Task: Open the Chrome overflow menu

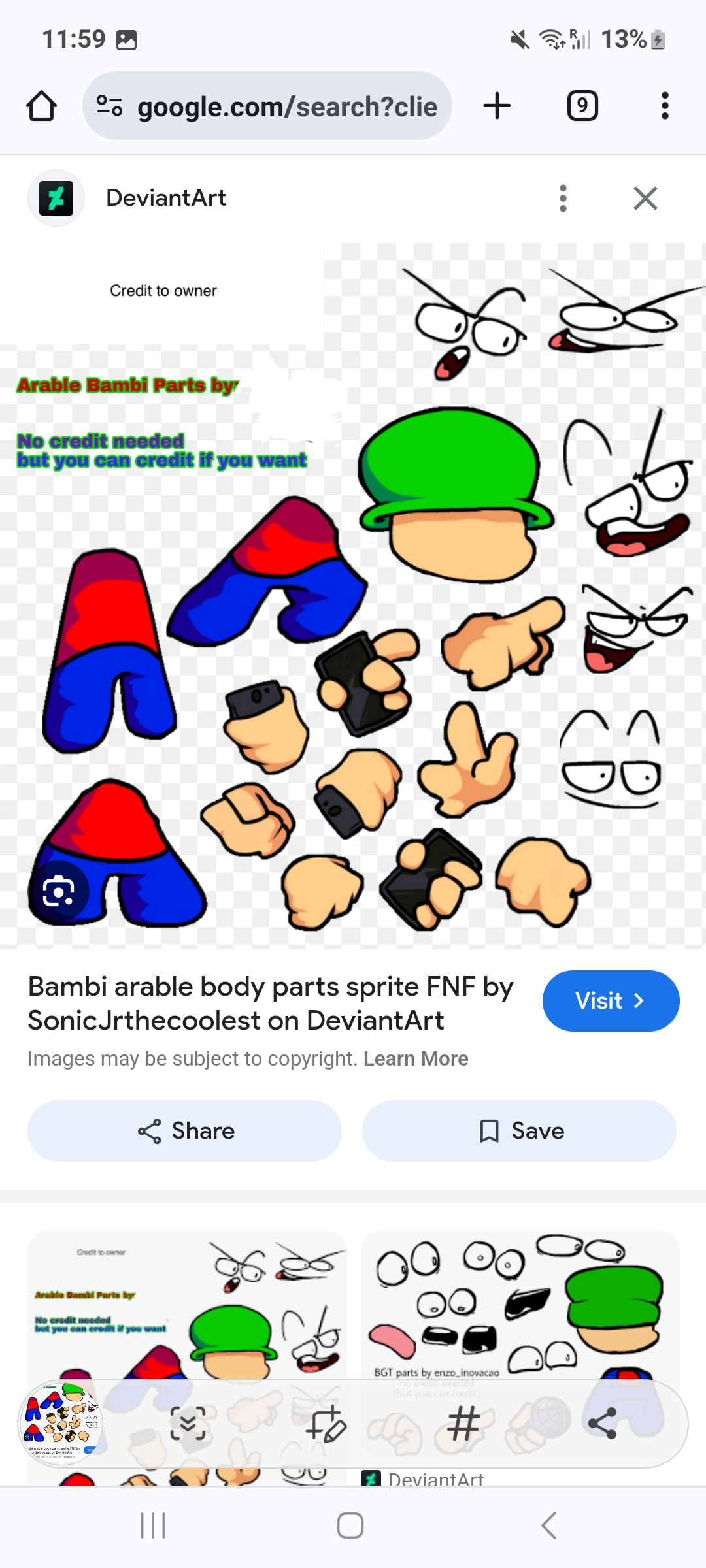Action: 665,106
